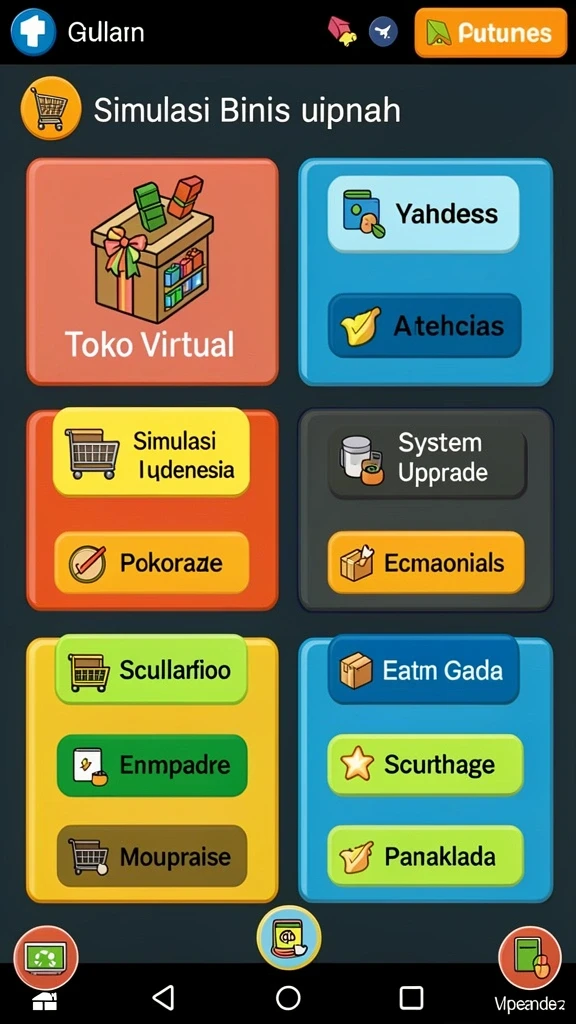576x1024 pixels.
Task: Tap the blue plus icon beside Gularn
Action: [x=33, y=31]
